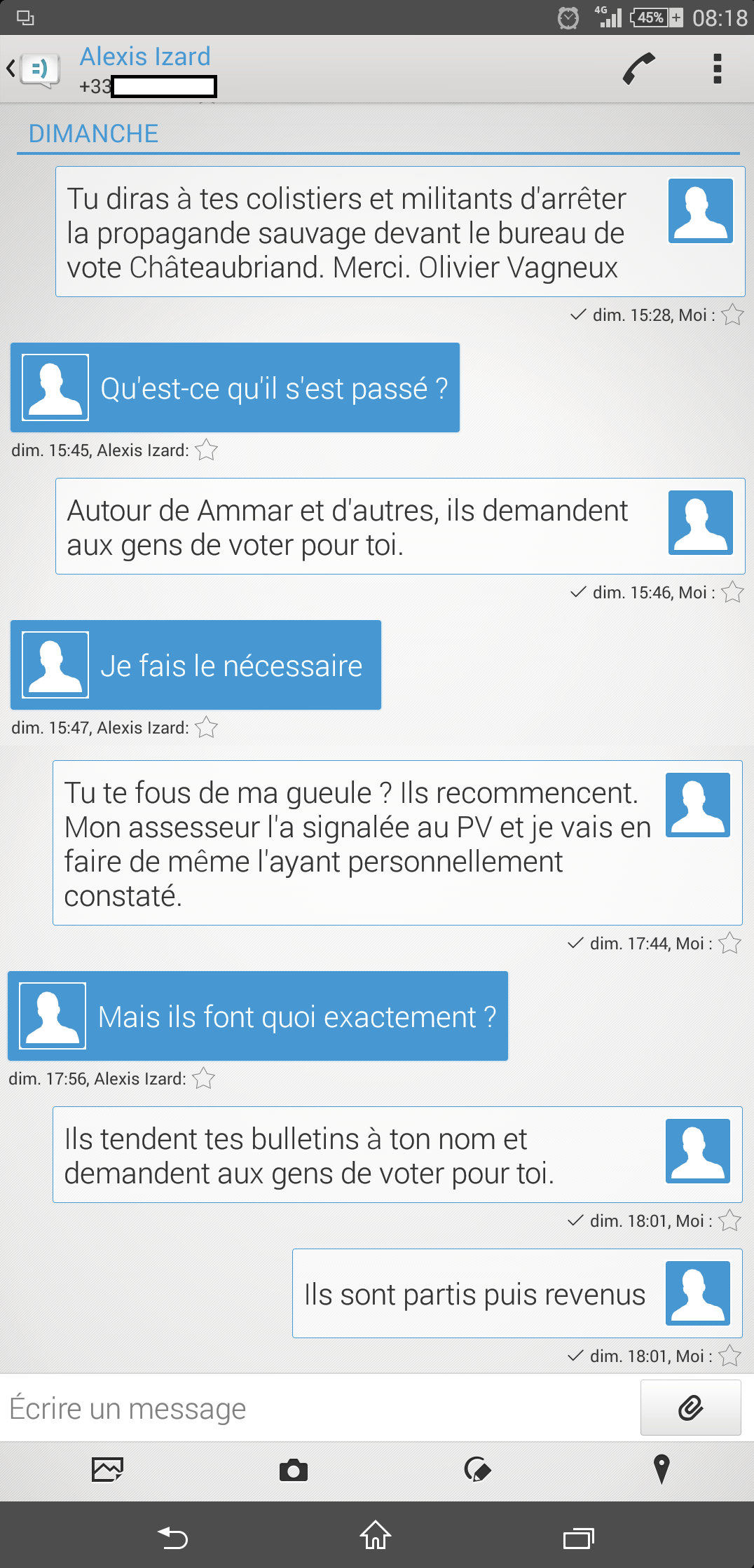The image size is (754, 1568).
Task: Select the DIMANCHE date header
Action: tap(93, 133)
